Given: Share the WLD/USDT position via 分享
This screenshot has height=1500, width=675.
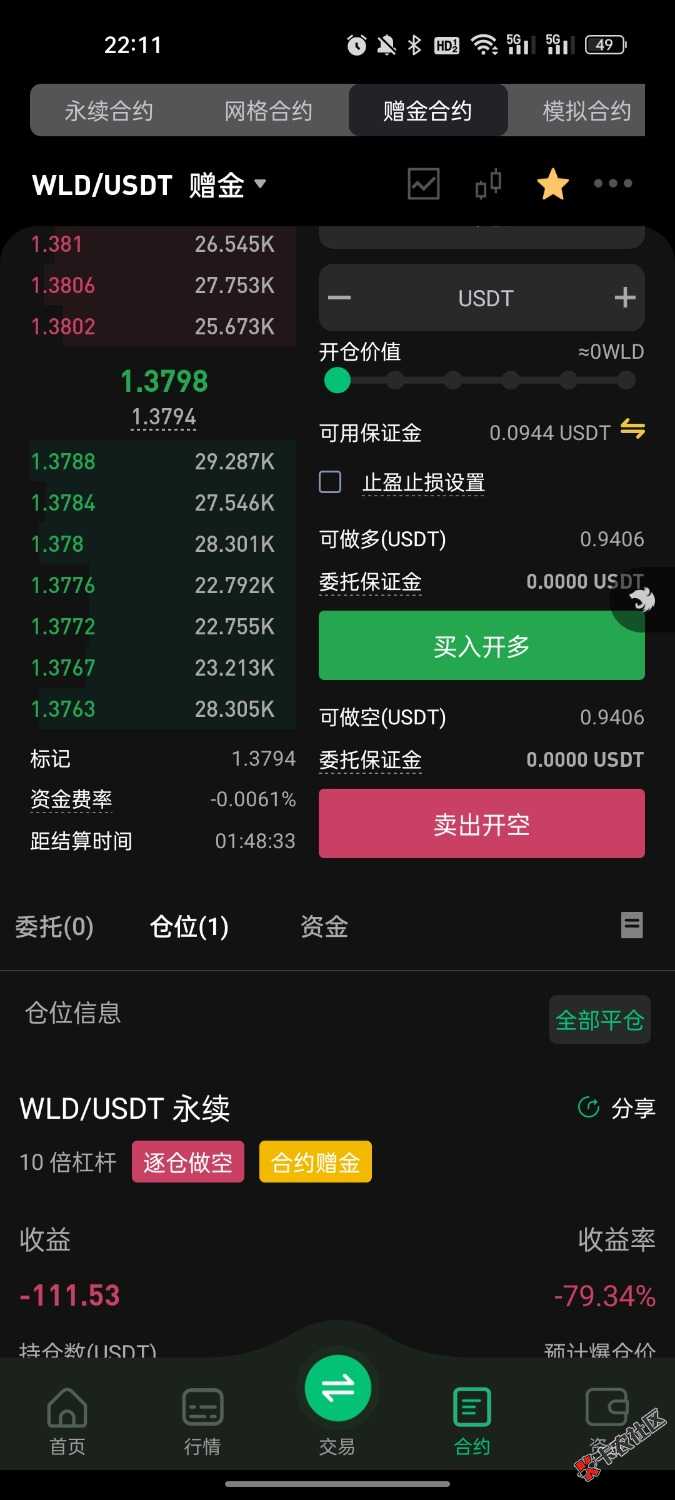Looking at the screenshot, I should point(617,1108).
